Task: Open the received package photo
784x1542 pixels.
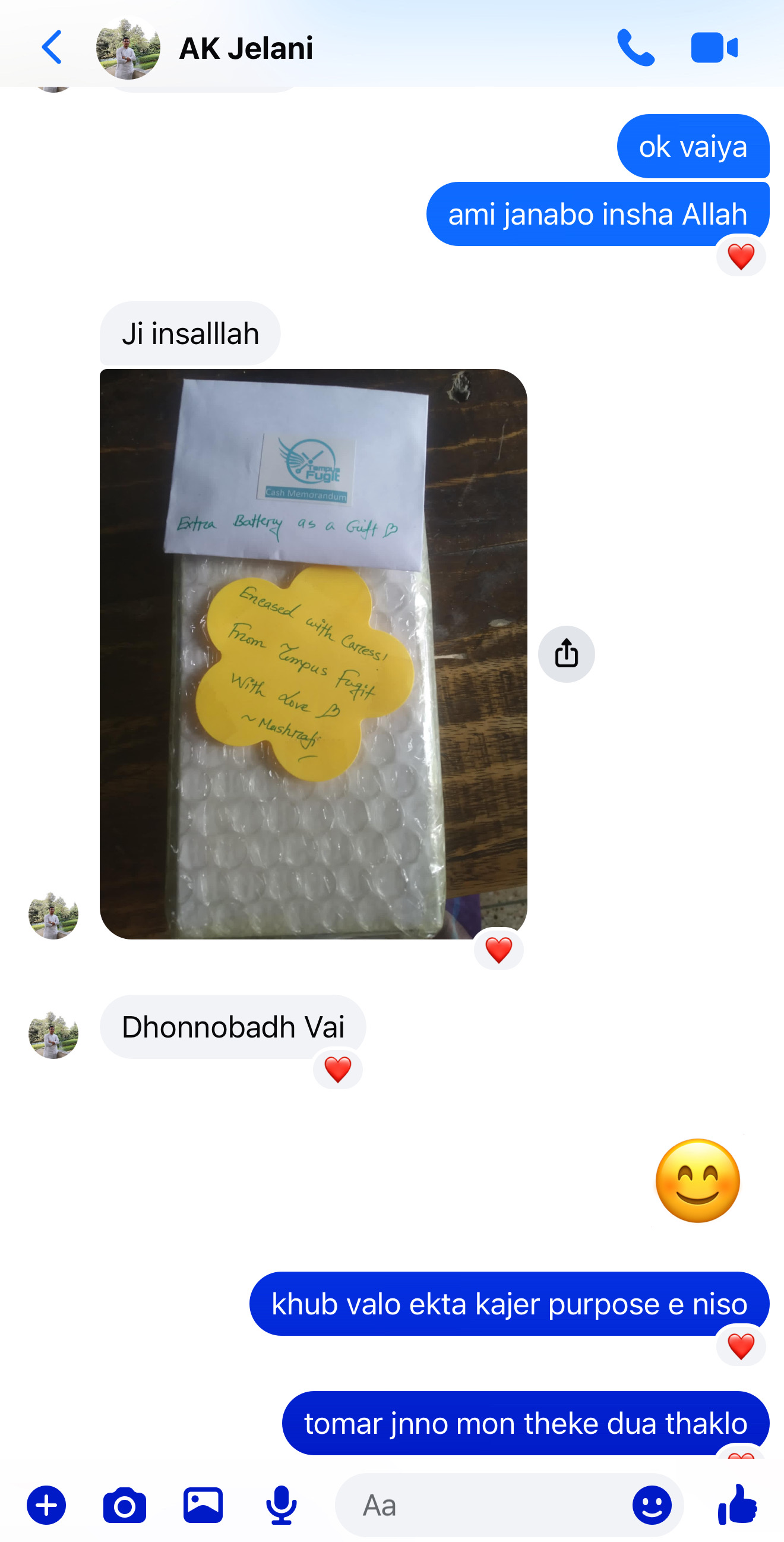Action: click(313, 654)
